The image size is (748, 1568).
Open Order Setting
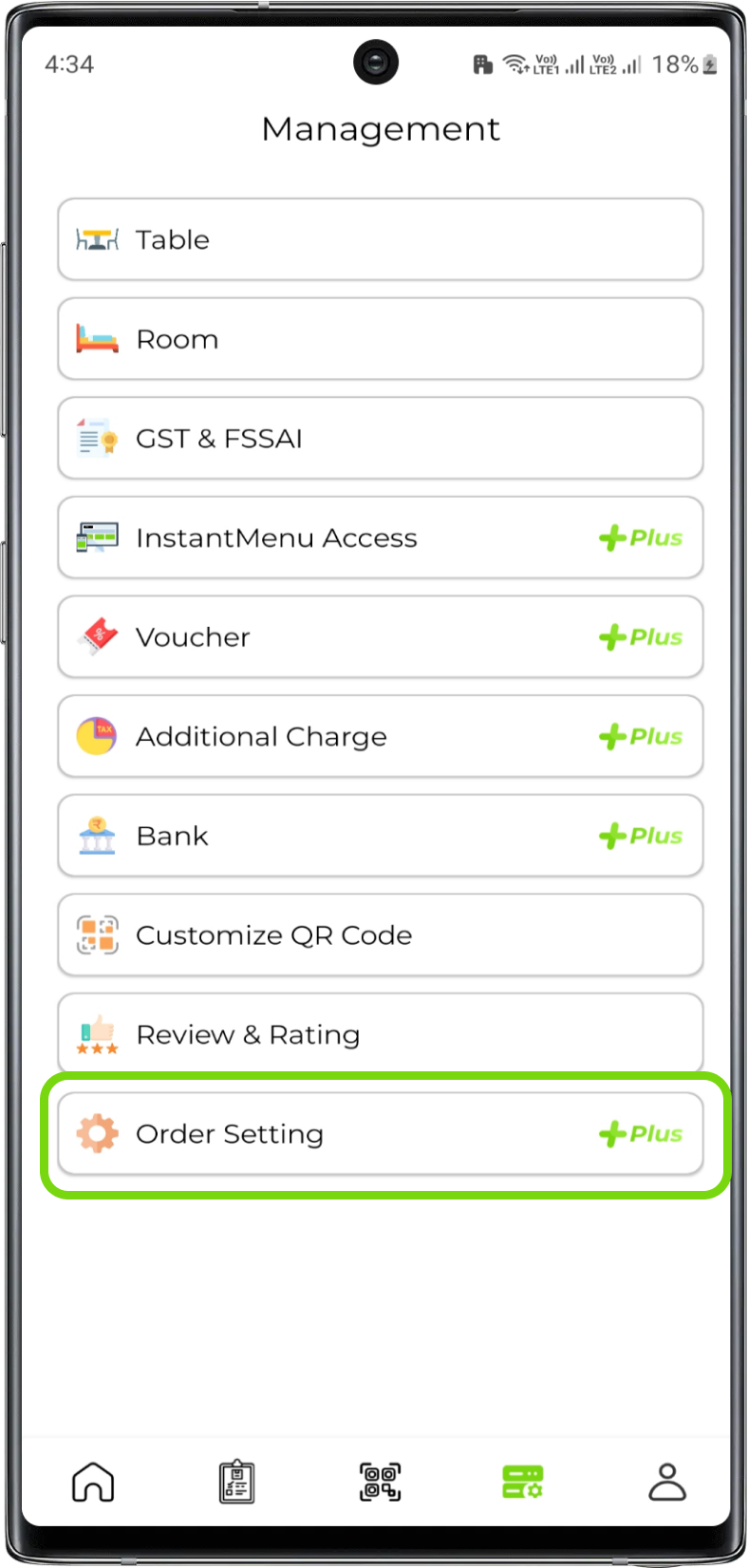click(x=380, y=1134)
